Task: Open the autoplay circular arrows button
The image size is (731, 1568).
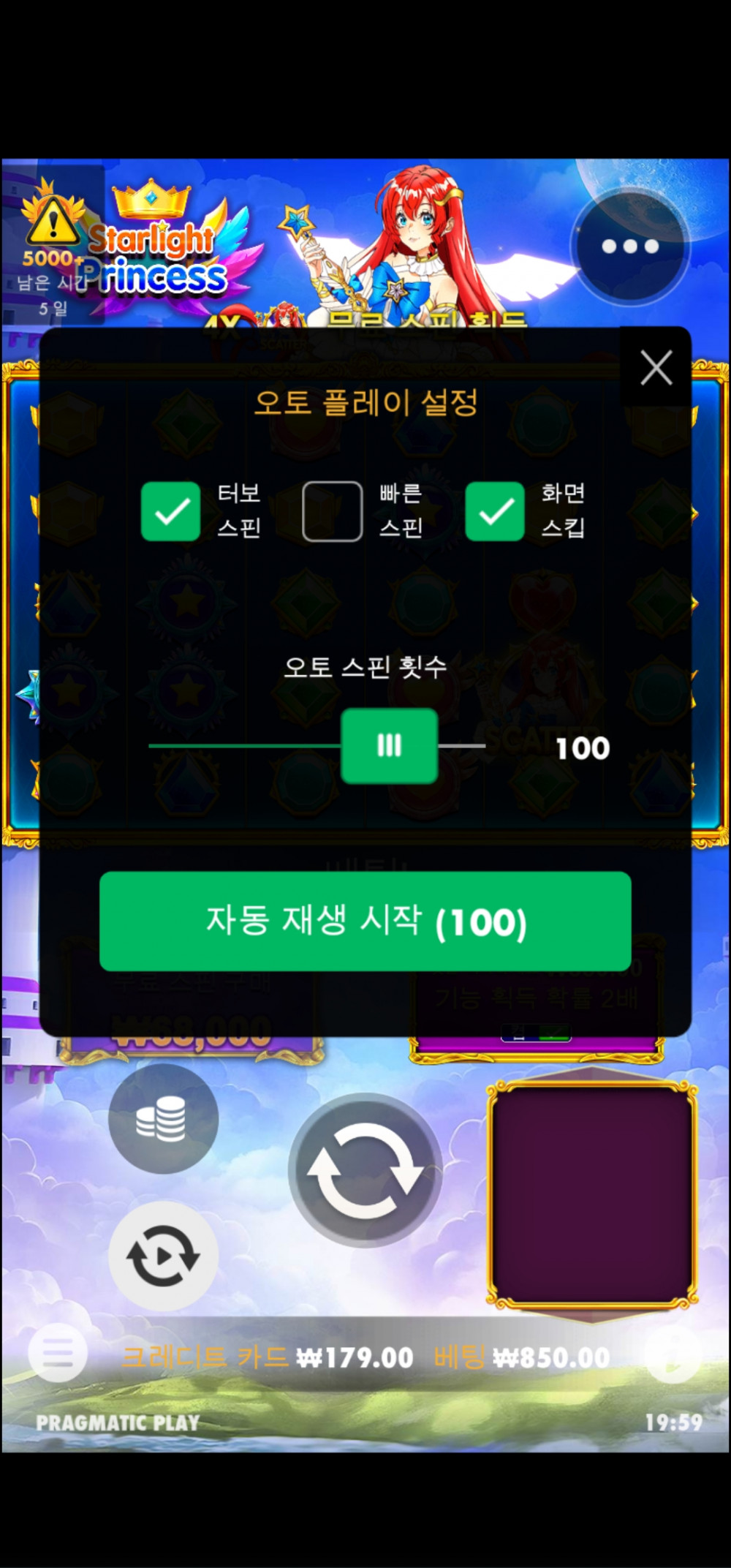Action: click(x=163, y=1256)
